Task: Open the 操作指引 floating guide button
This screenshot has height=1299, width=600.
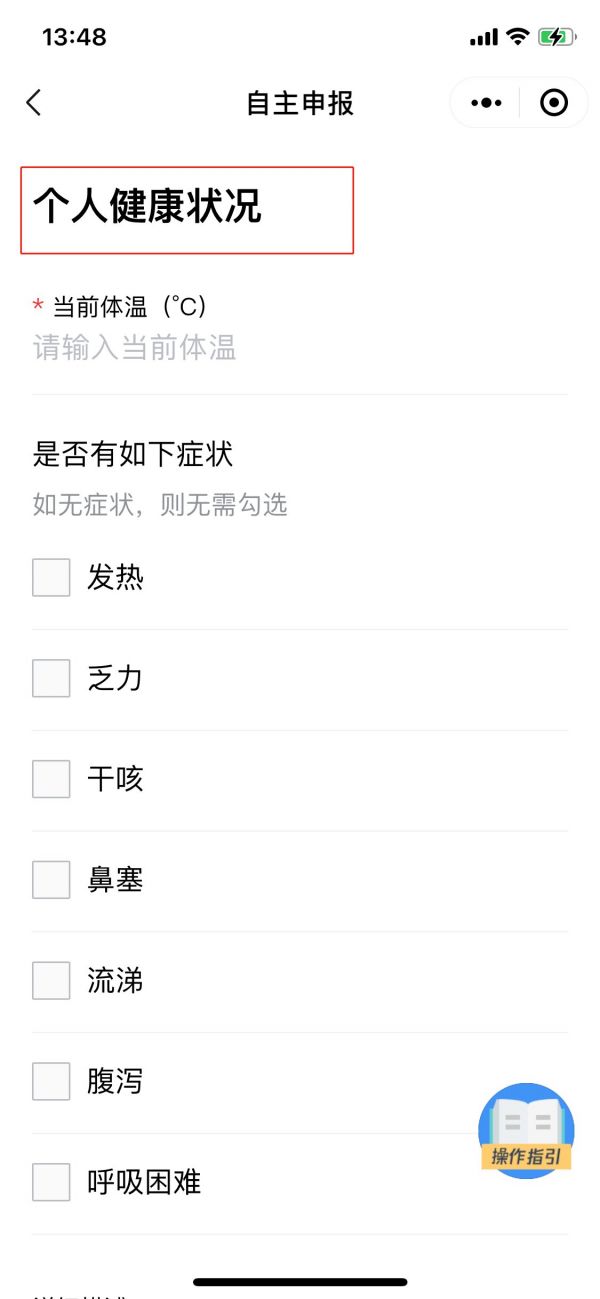Action: 527,1131
